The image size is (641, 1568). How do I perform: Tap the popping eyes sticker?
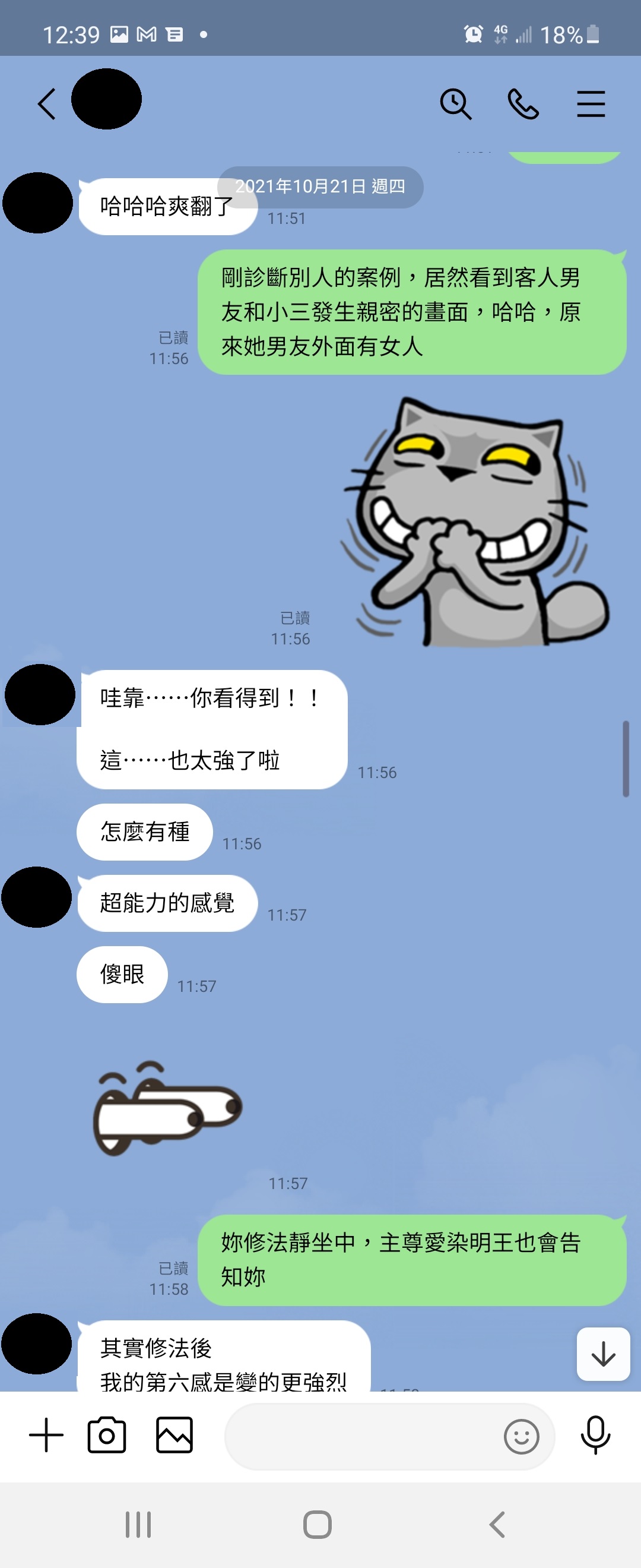(167, 1108)
